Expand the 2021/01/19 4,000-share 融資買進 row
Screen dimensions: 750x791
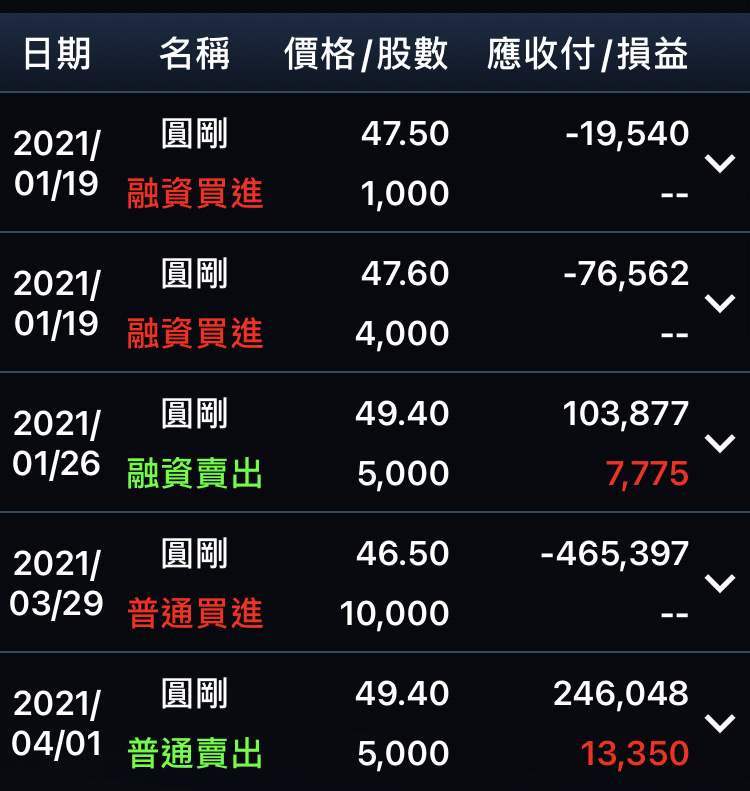tap(720, 303)
